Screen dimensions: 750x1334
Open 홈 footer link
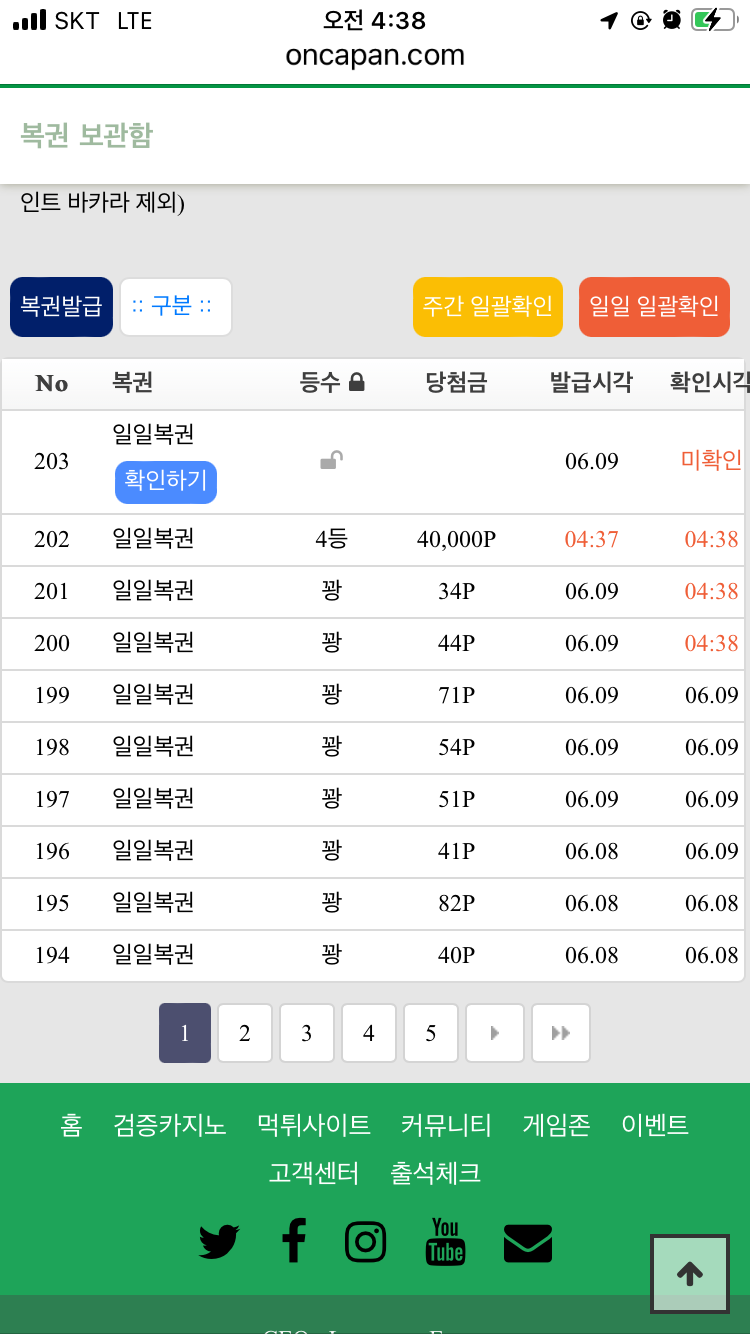coord(71,1125)
